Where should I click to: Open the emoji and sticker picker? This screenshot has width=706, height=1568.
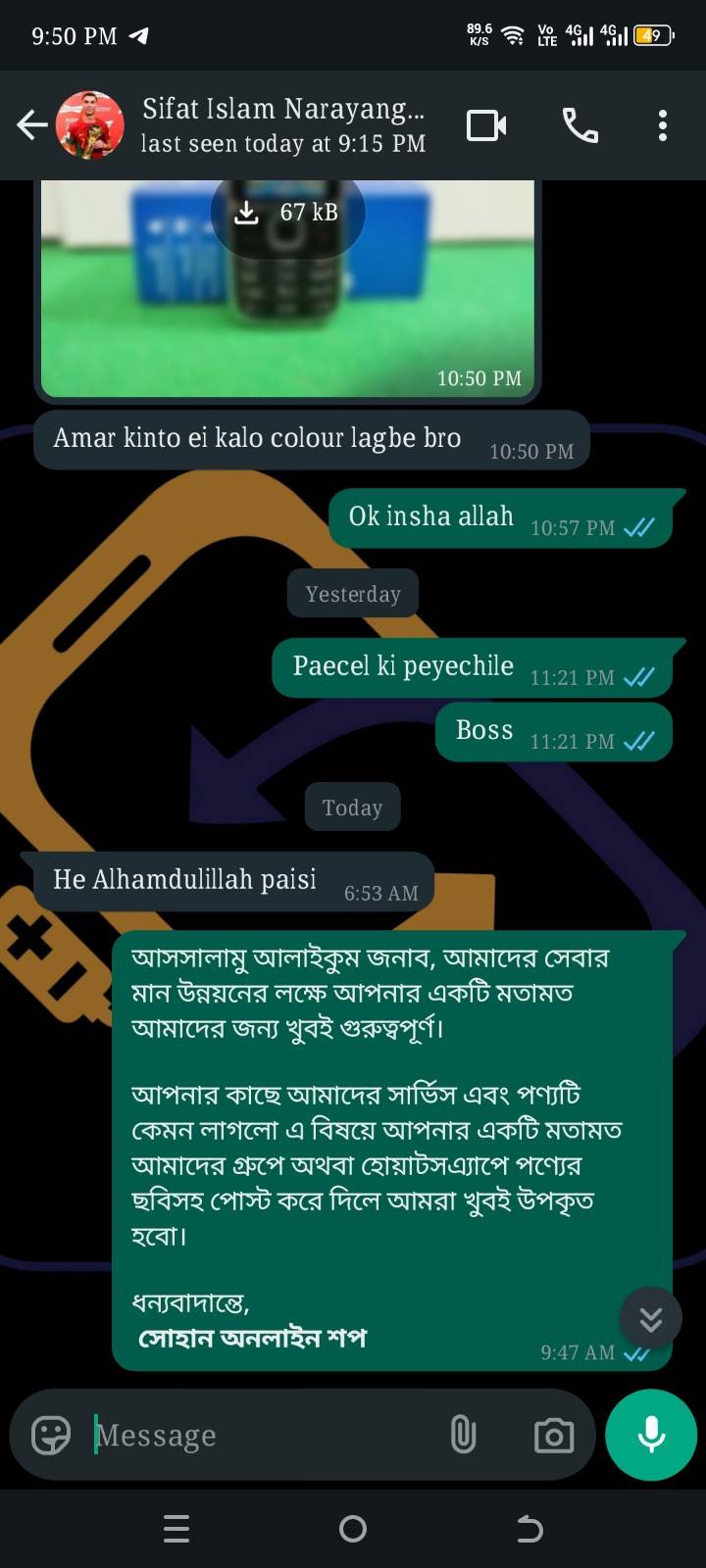[x=51, y=1436]
